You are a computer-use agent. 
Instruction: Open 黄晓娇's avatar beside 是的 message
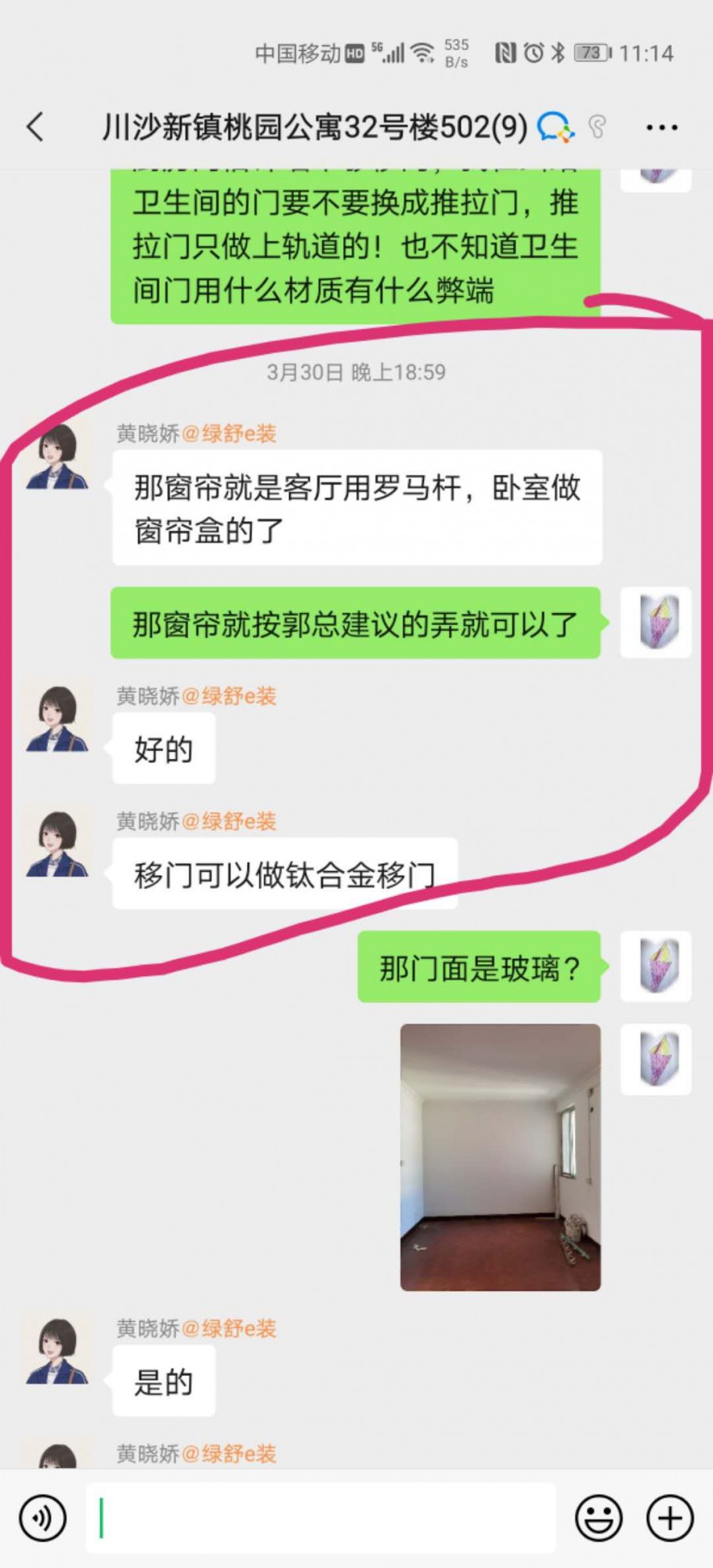(x=57, y=1351)
